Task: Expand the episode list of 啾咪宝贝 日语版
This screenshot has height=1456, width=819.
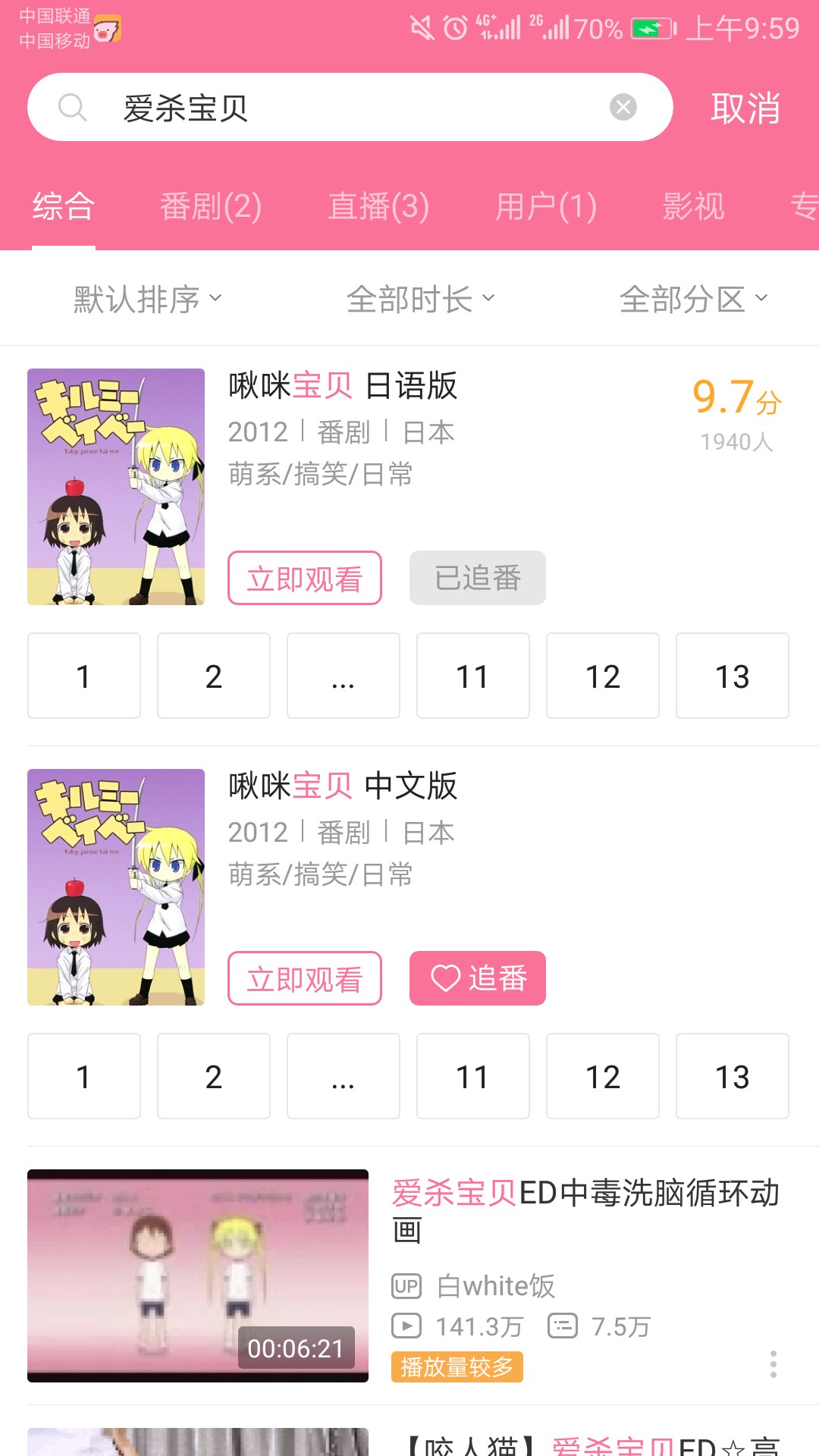Action: (343, 676)
